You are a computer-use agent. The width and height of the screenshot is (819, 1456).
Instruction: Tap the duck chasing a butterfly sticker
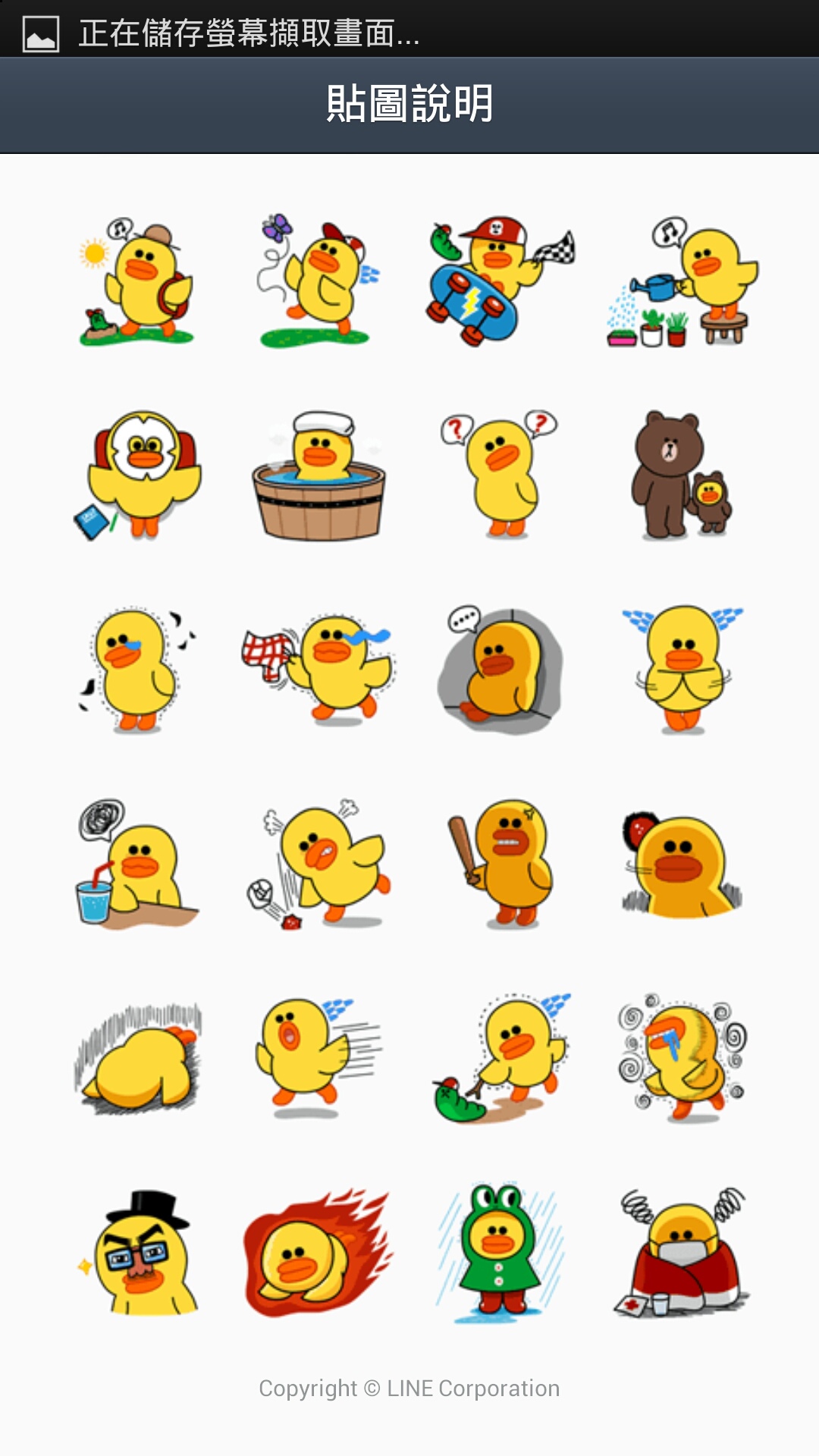[x=317, y=281]
